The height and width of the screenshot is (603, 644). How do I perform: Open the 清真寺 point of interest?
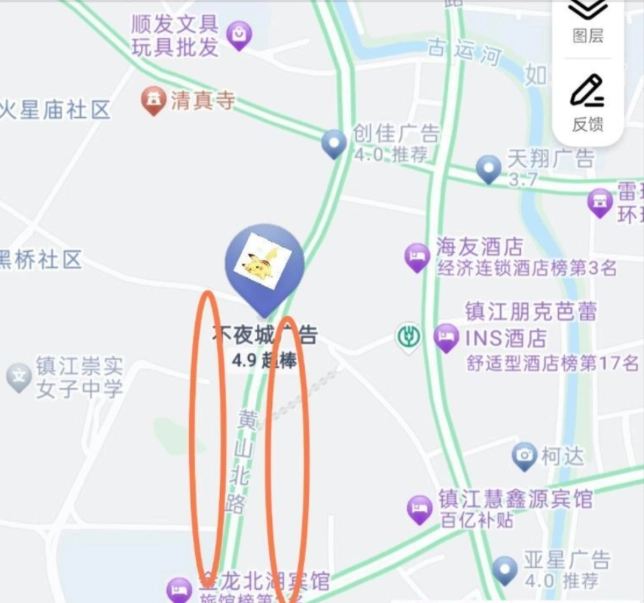click(x=153, y=100)
